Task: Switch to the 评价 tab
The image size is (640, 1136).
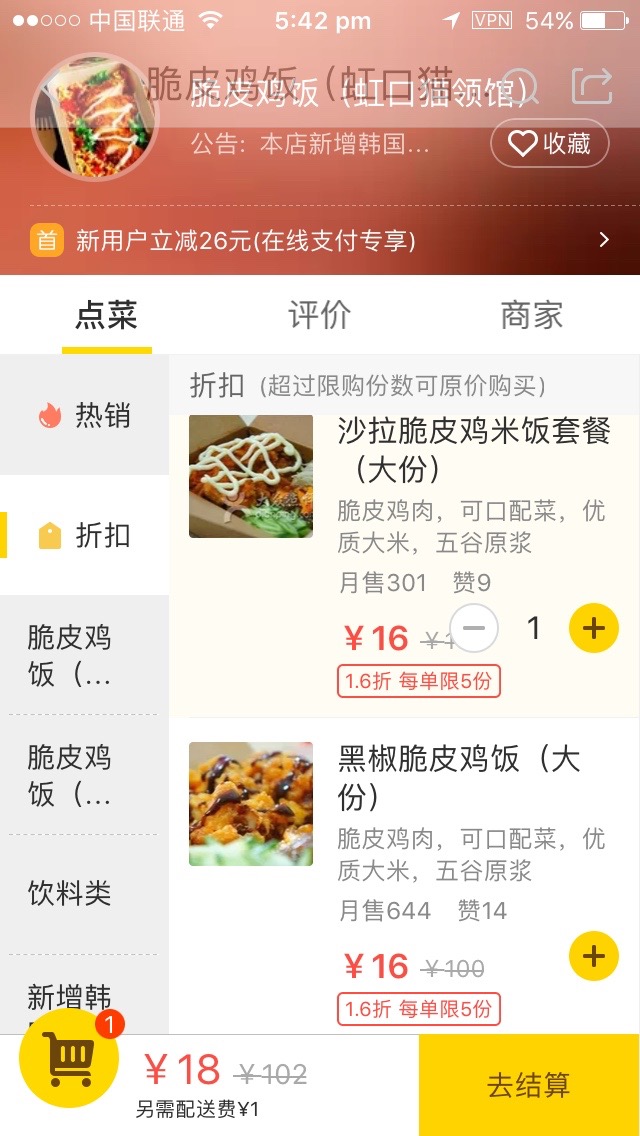Action: (319, 315)
